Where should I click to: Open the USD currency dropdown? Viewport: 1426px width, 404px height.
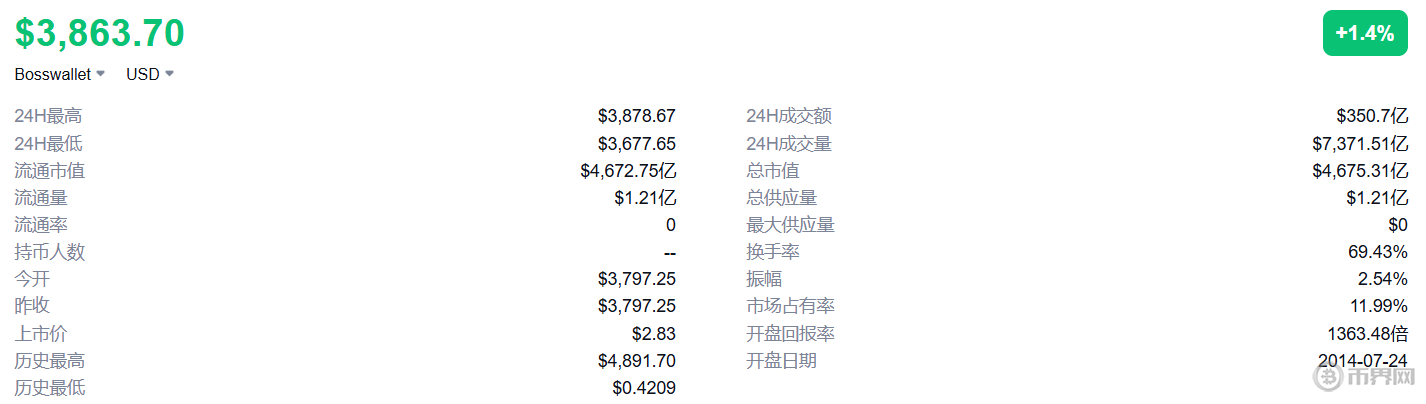click(x=149, y=74)
